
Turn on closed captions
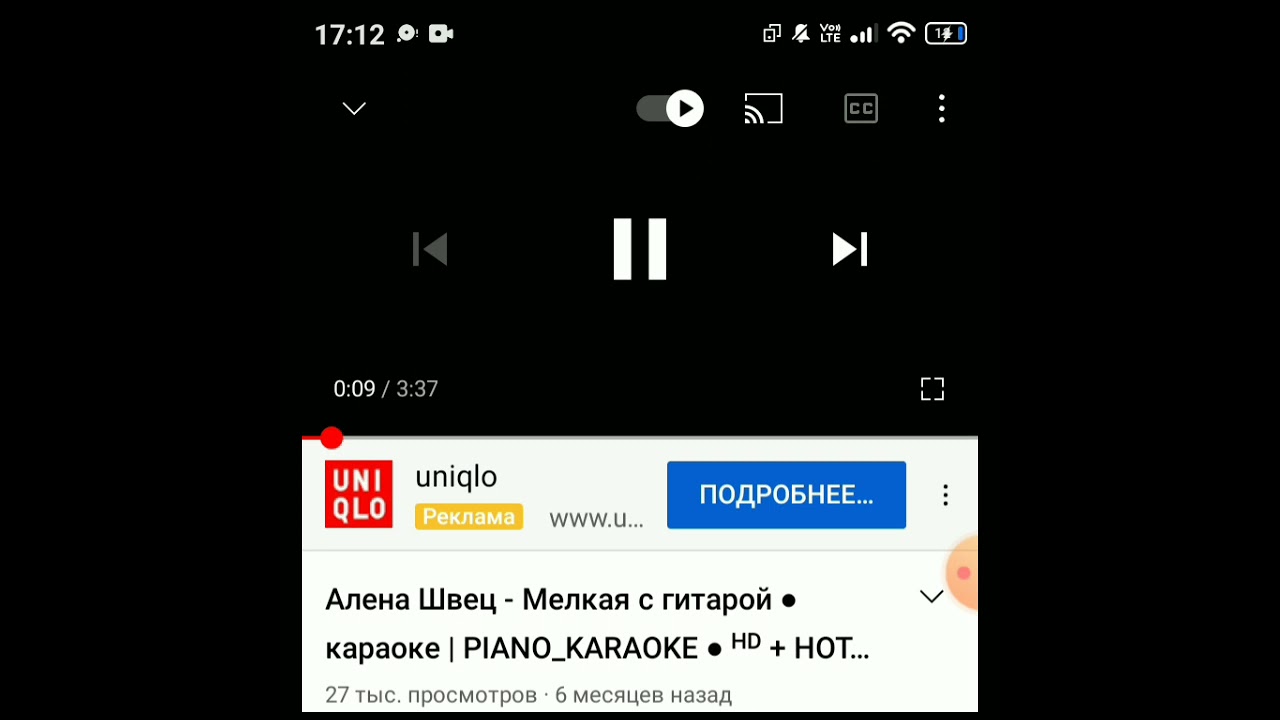(x=861, y=108)
